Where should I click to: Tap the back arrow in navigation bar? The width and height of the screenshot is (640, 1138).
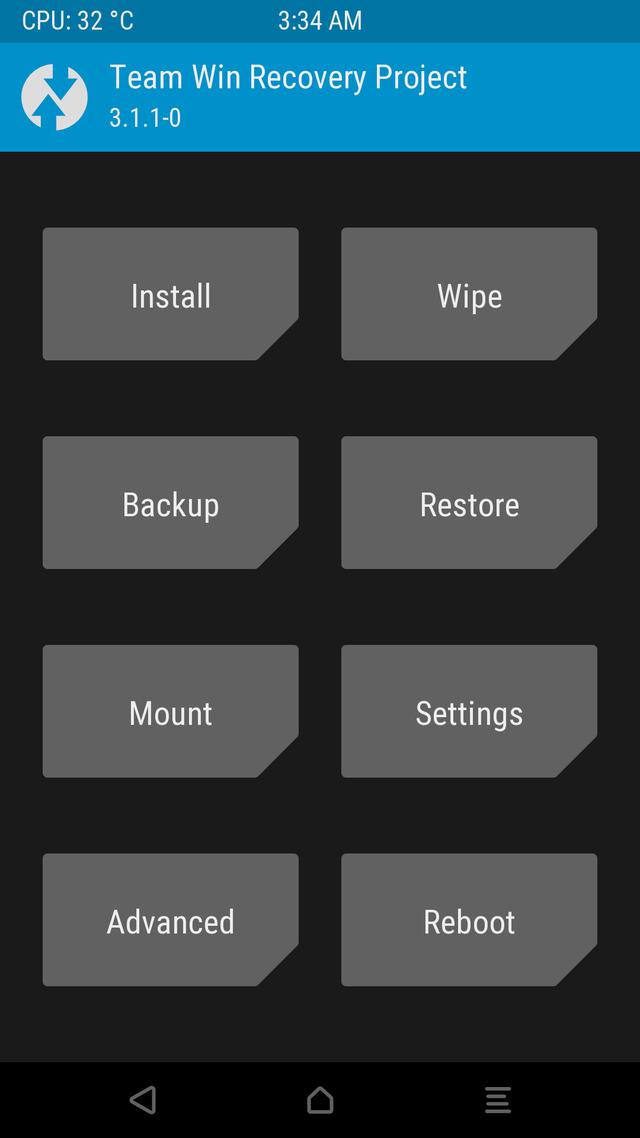(143, 1100)
